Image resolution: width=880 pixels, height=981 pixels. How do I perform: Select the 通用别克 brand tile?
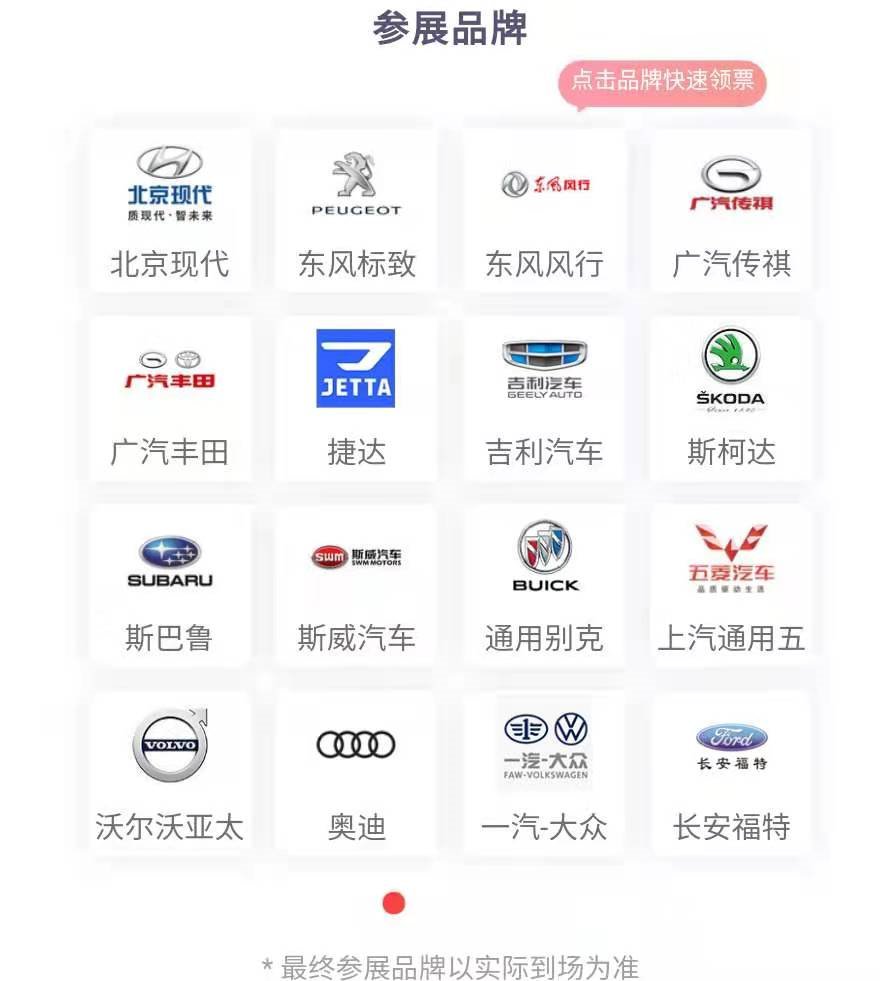pyautogui.click(x=544, y=585)
